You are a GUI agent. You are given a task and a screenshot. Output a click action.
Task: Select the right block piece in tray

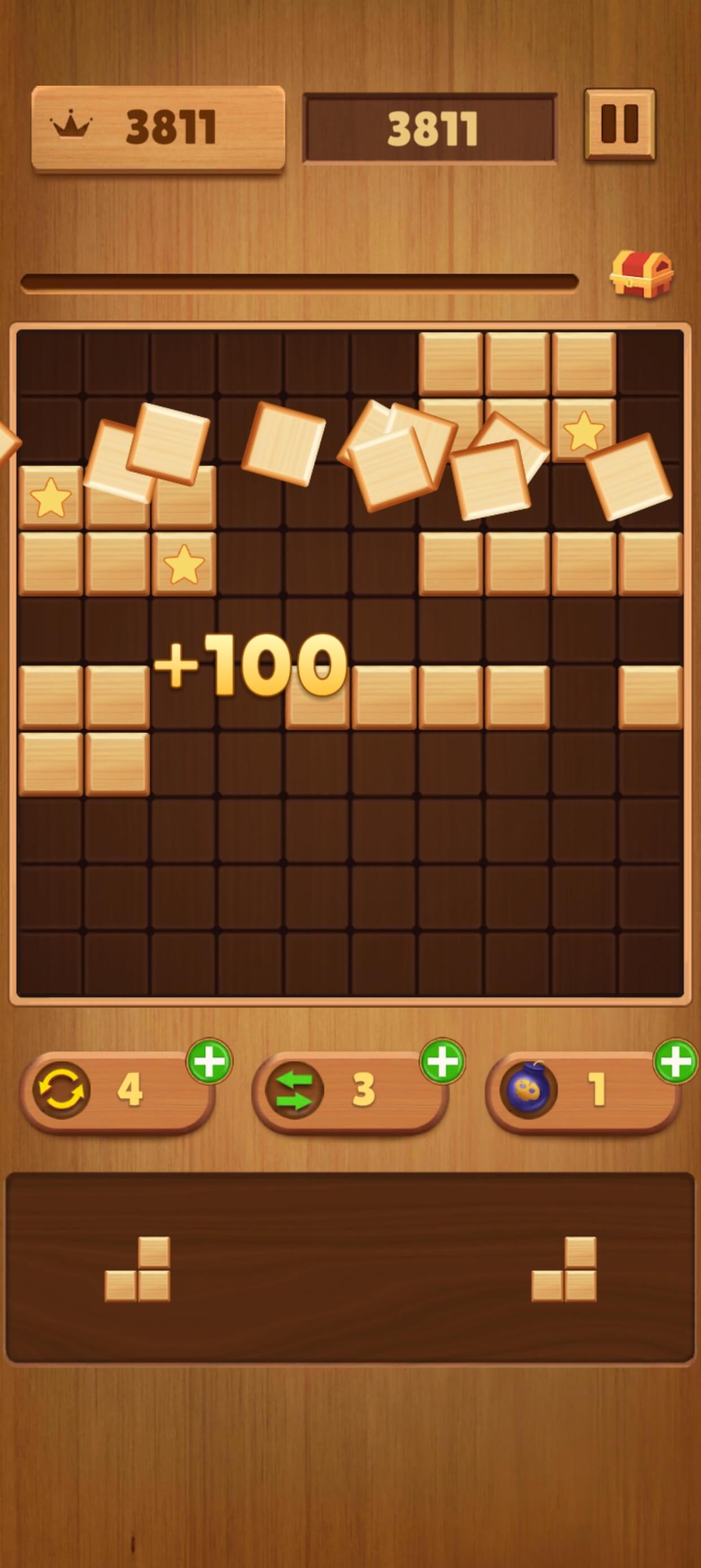pos(564,1269)
